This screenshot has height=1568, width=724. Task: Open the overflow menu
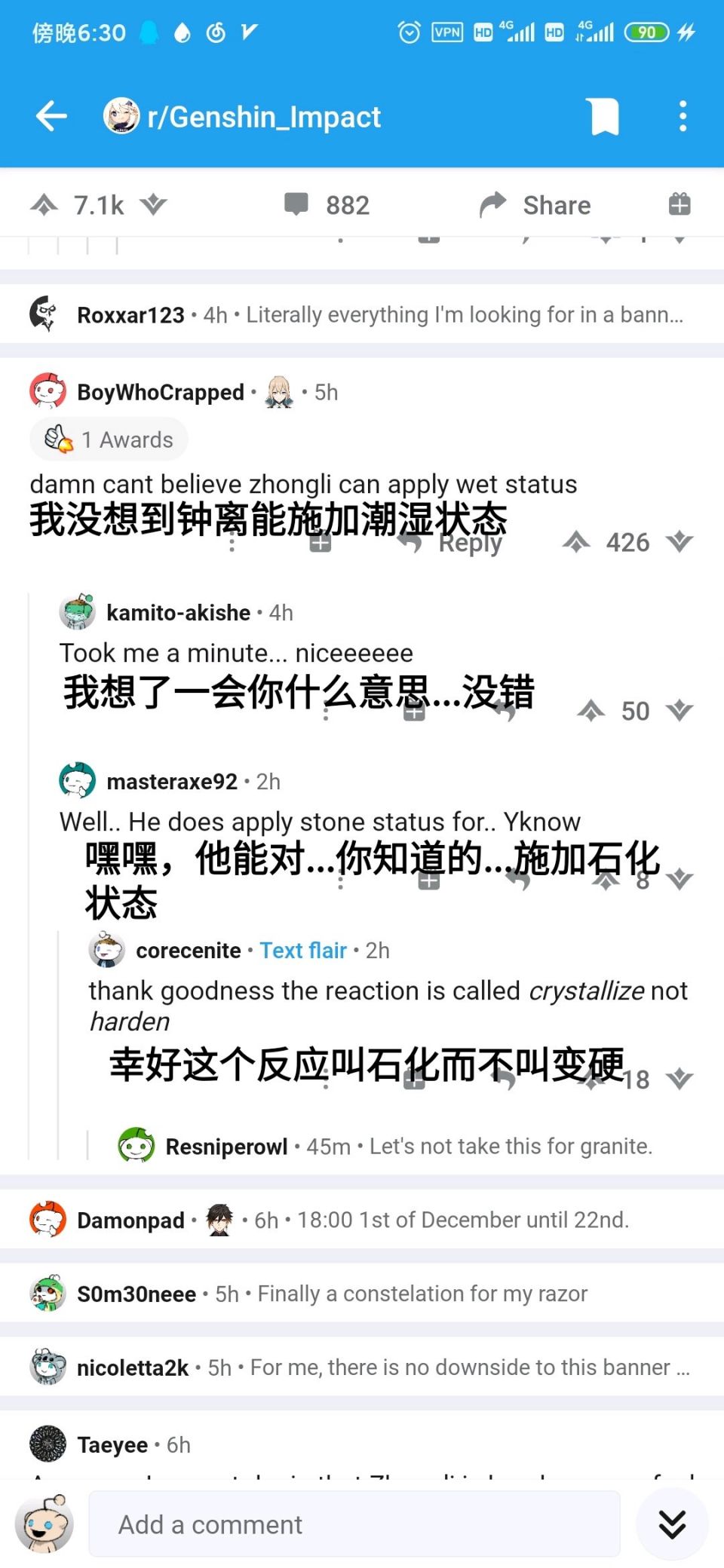tap(683, 117)
